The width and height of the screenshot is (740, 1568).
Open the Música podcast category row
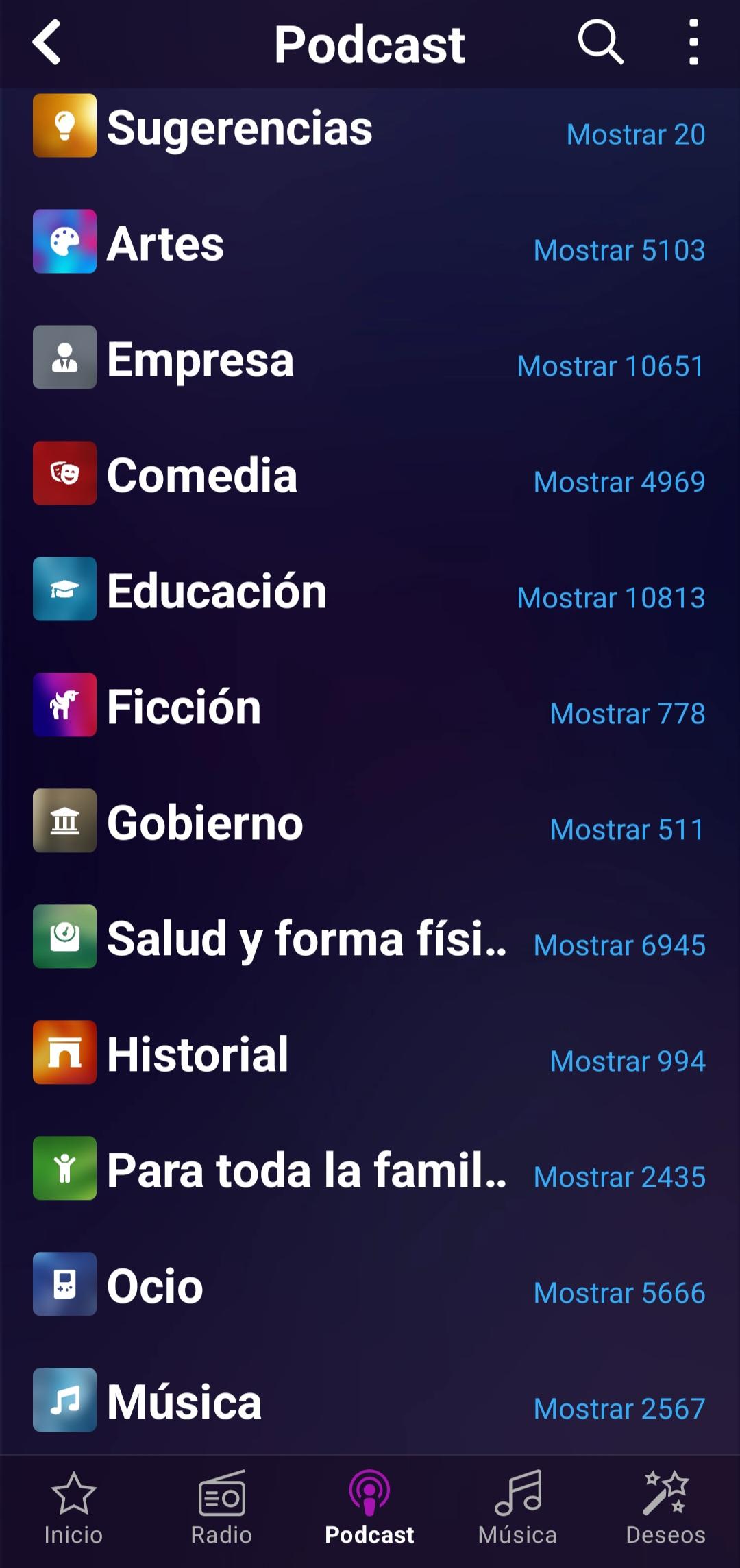click(x=370, y=1401)
